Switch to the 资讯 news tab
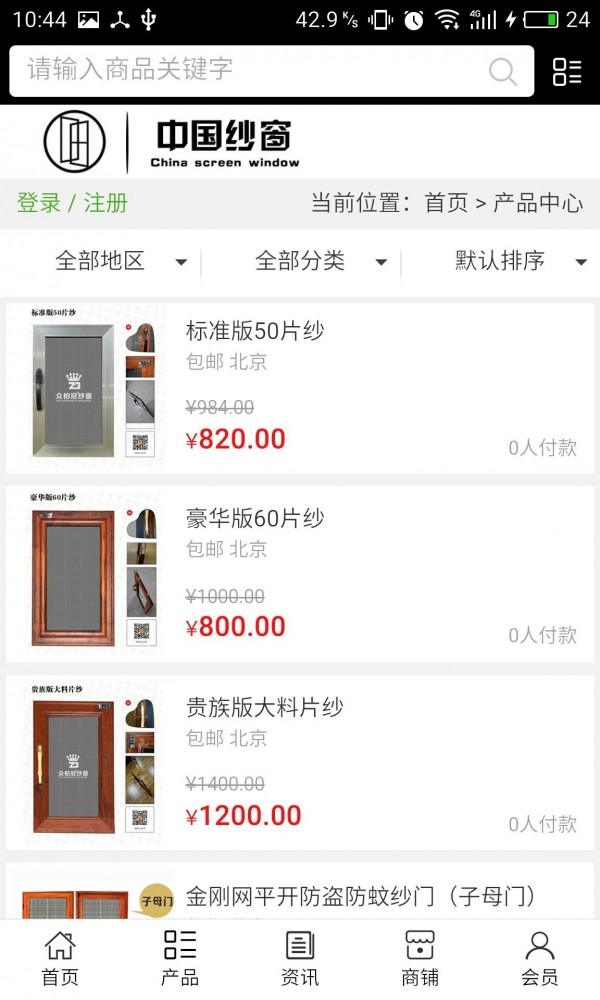Viewport: 600px width, 1000px height. point(300,958)
